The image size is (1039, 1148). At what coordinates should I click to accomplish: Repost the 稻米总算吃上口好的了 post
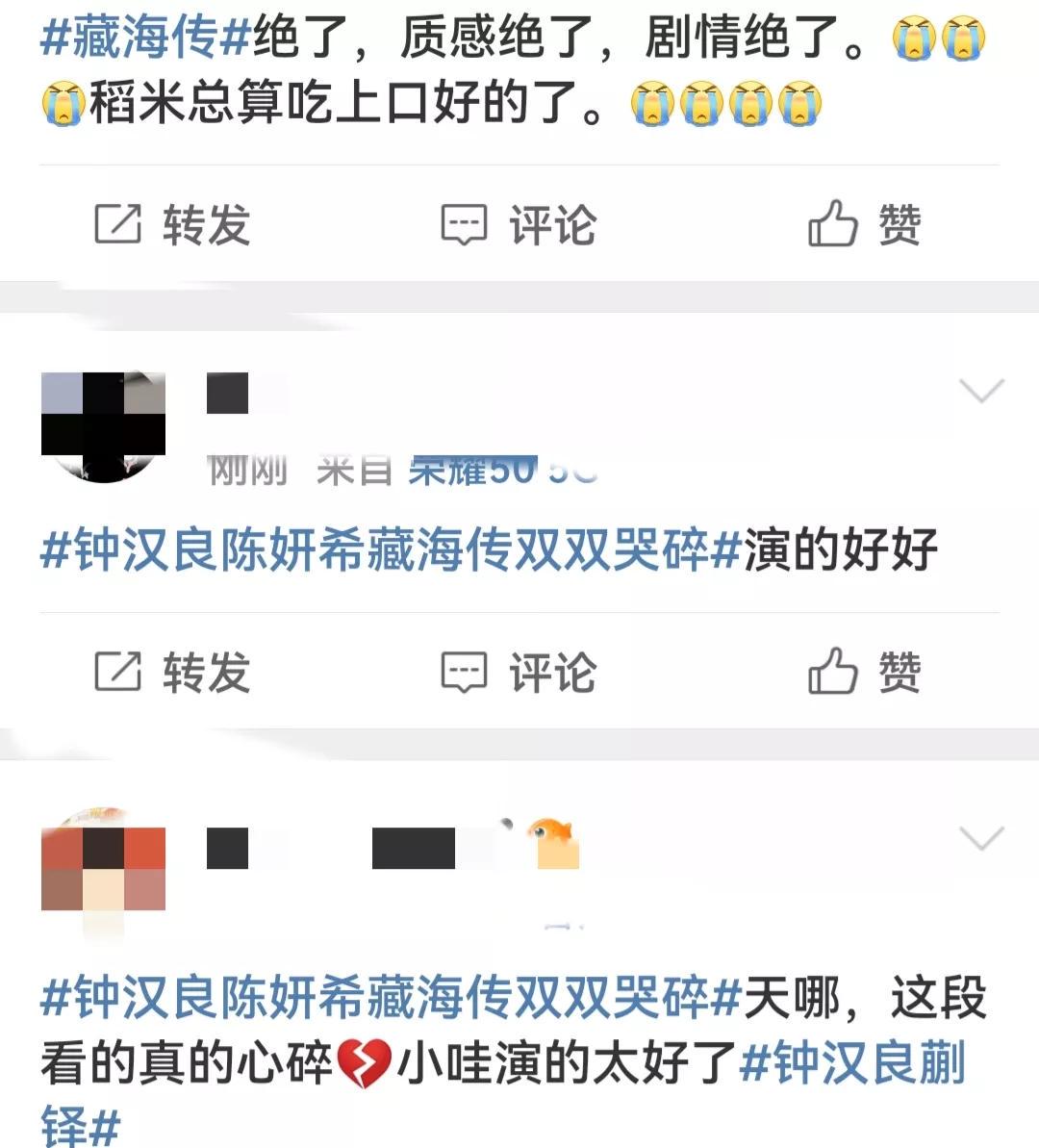point(173,225)
